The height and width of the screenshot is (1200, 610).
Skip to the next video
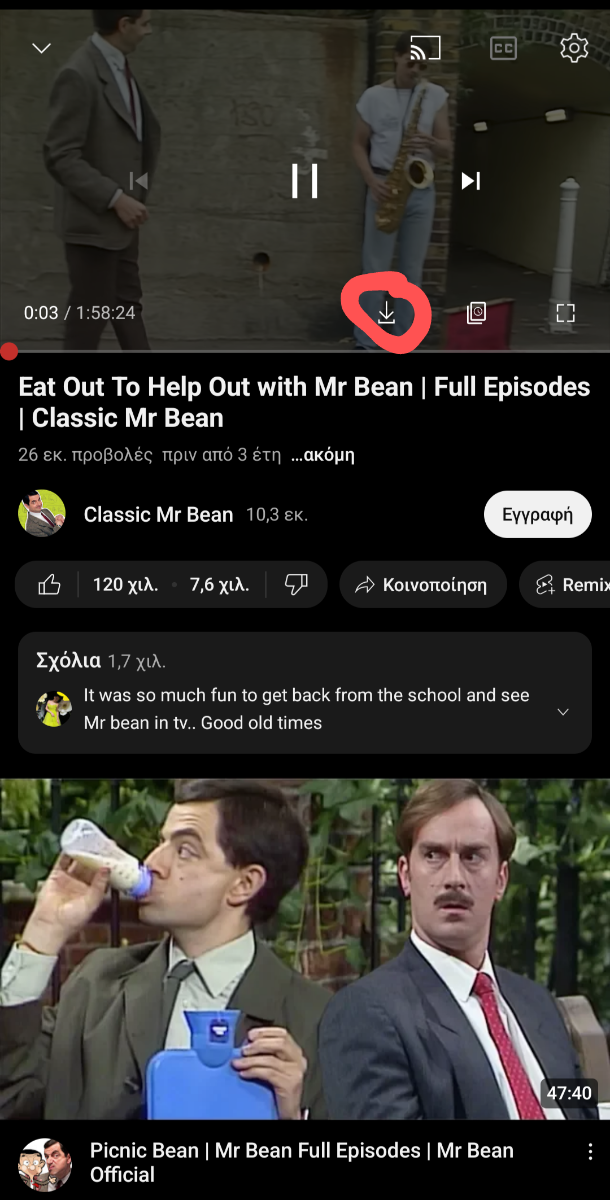[x=470, y=180]
